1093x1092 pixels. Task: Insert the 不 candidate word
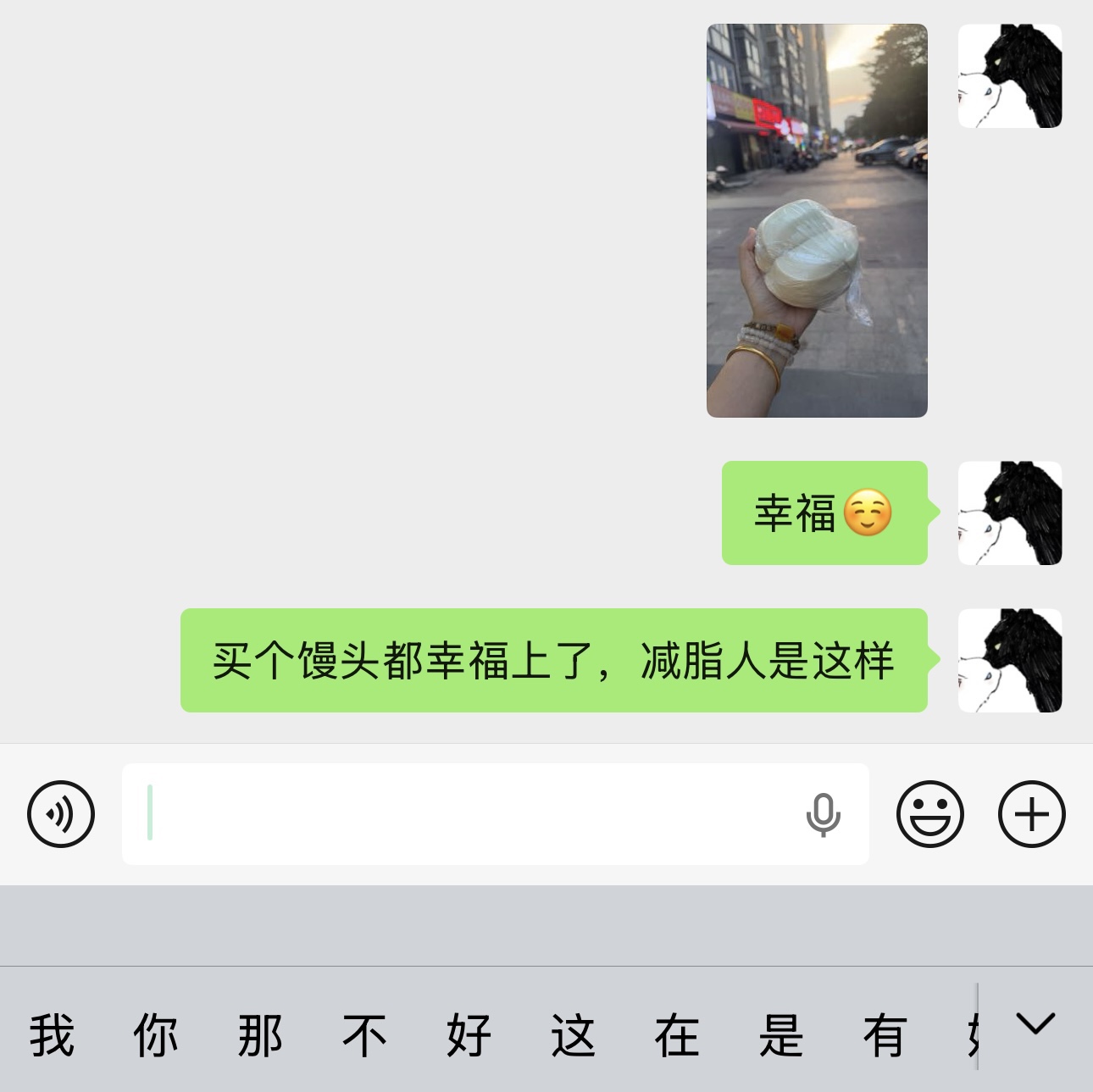coord(364,1035)
